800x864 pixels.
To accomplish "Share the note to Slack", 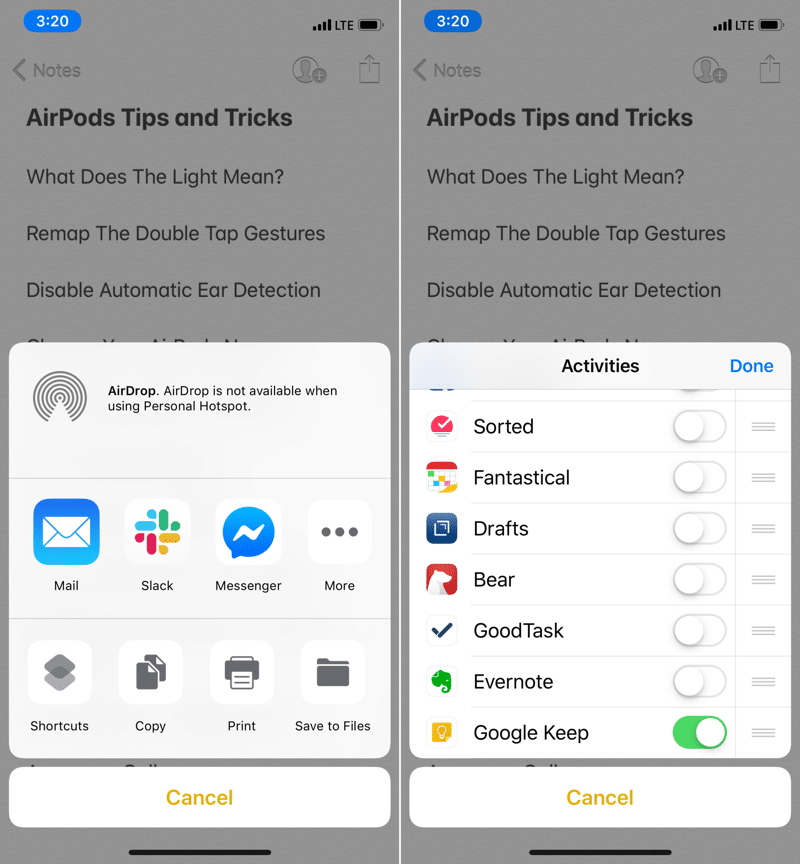I will pyautogui.click(x=157, y=531).
